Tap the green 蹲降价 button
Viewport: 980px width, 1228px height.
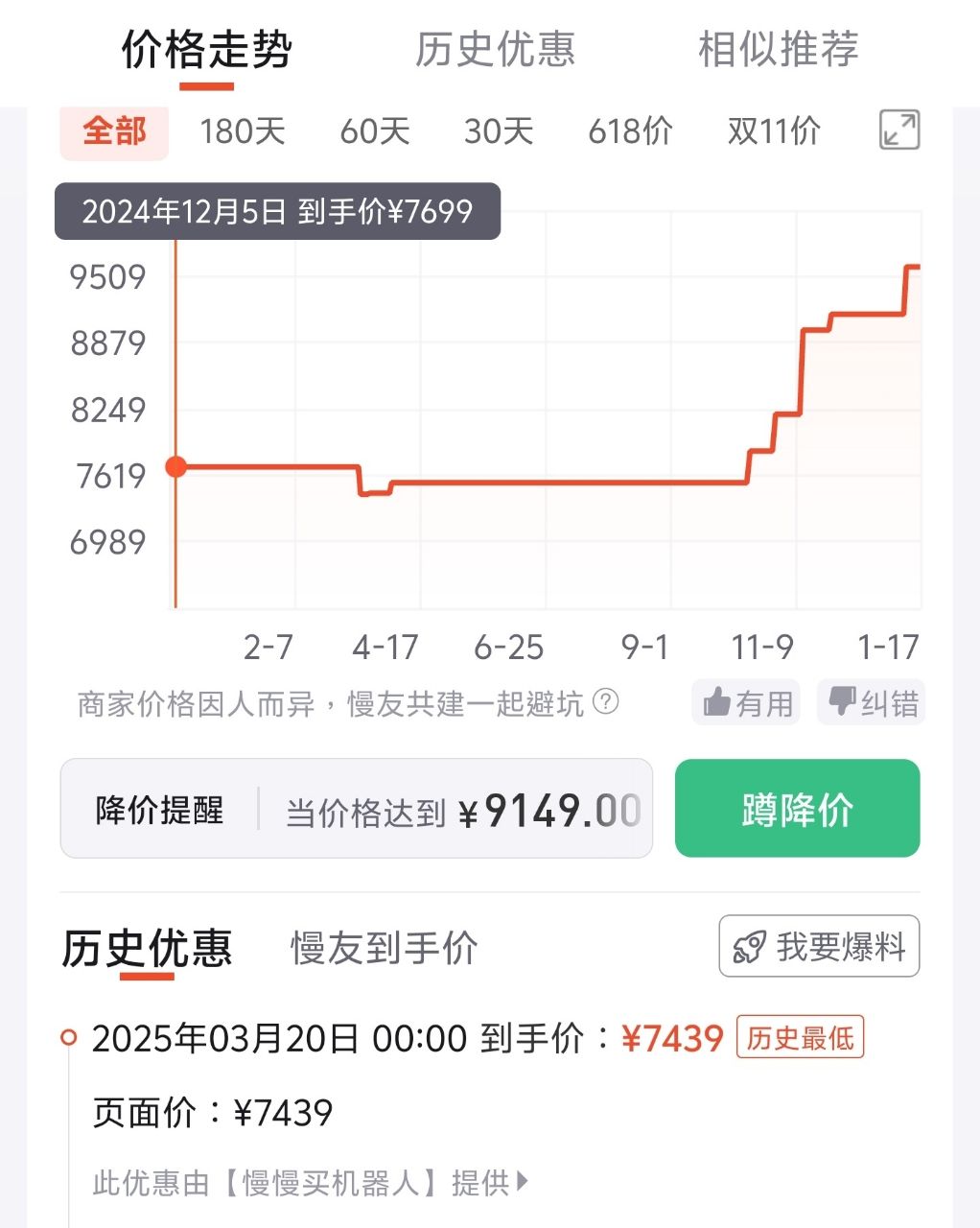click(x=797, y=809)
